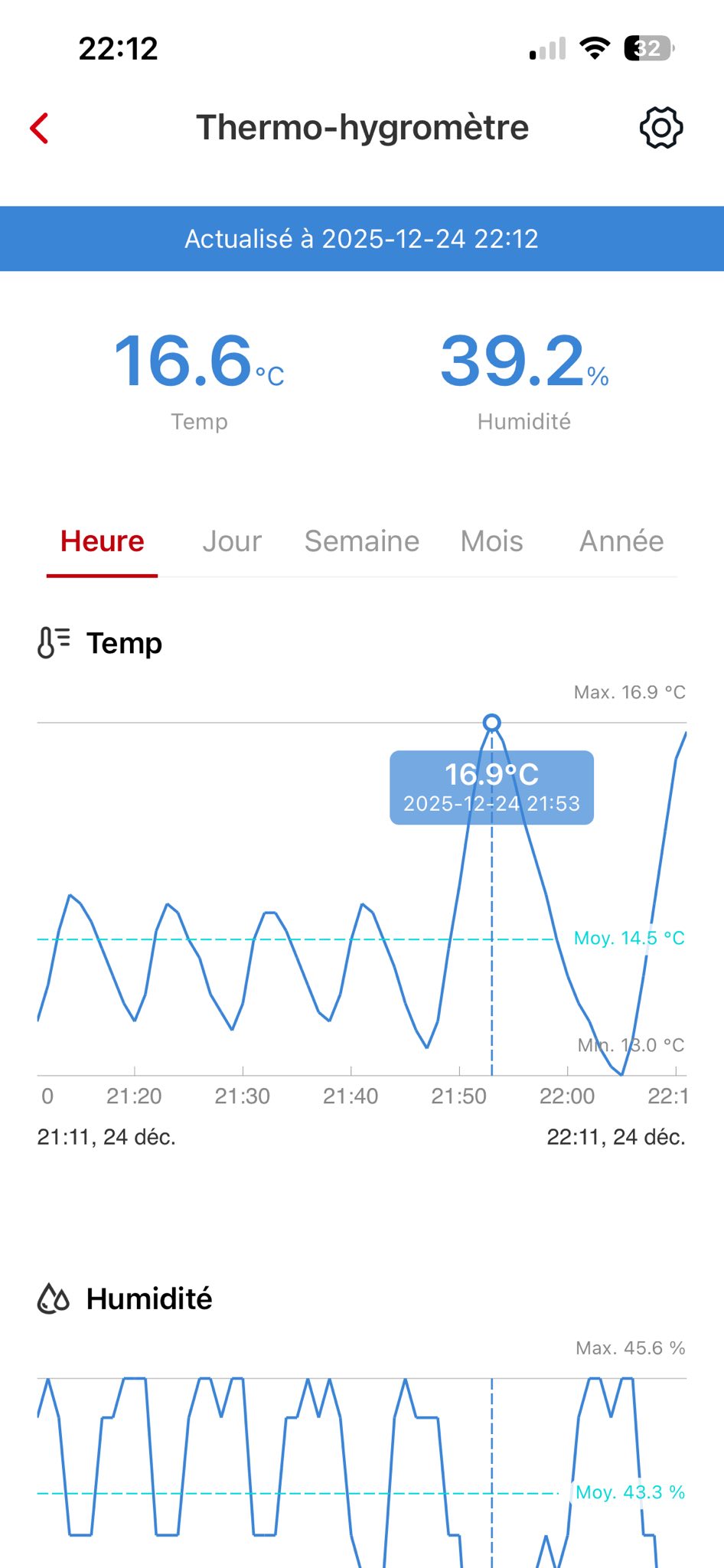
Task: Select the Heure tab
Action: (x=102, y=541)
